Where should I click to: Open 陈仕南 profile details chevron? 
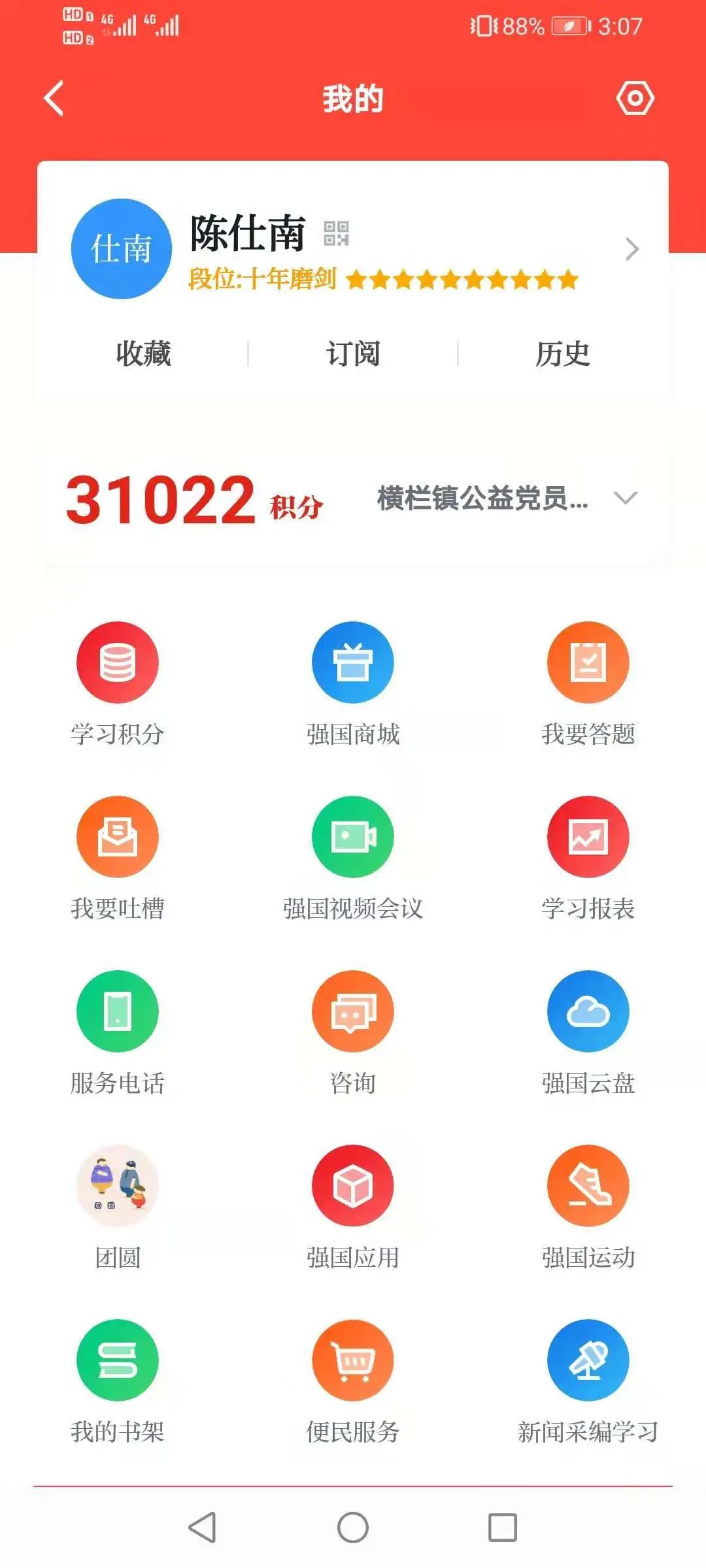click(631, 249)
